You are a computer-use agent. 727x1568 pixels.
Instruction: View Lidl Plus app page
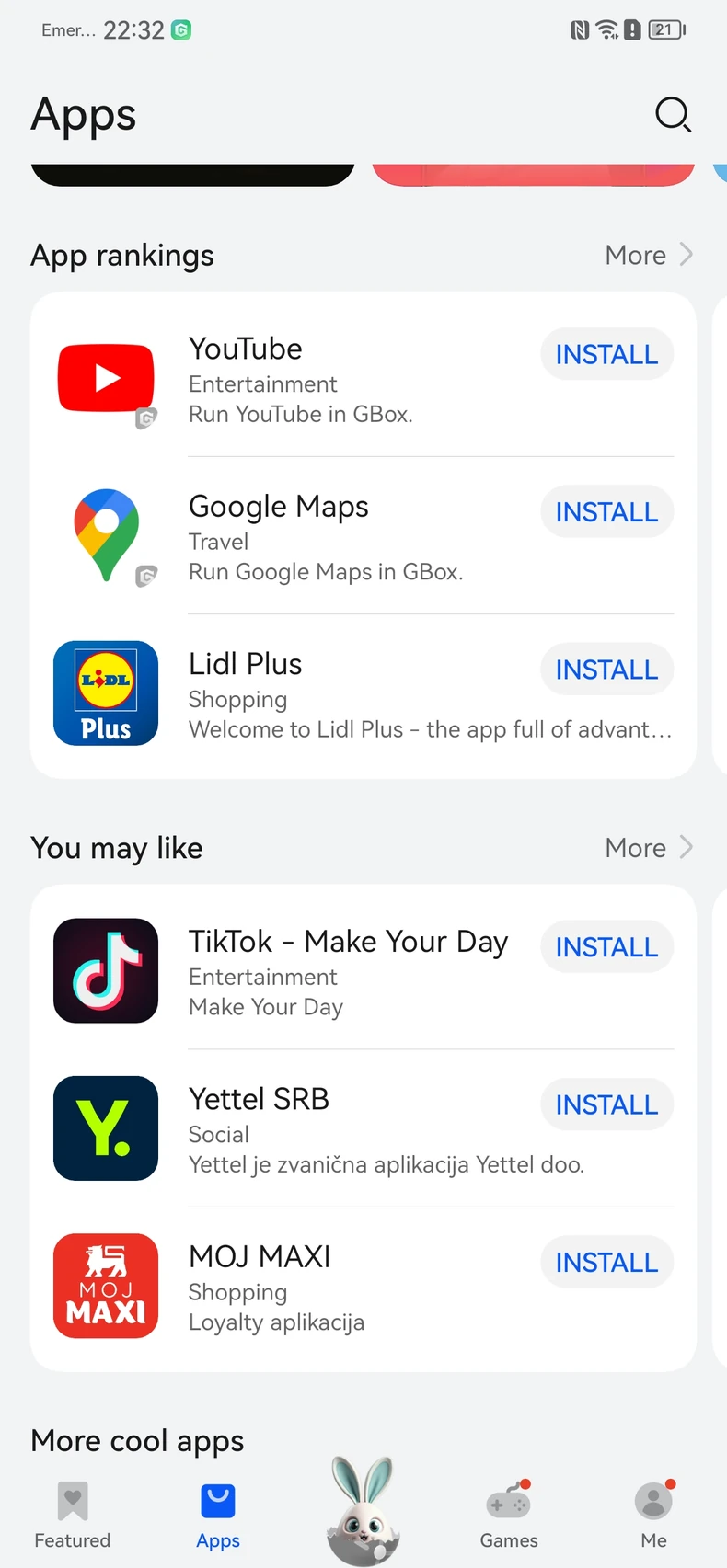350,696
